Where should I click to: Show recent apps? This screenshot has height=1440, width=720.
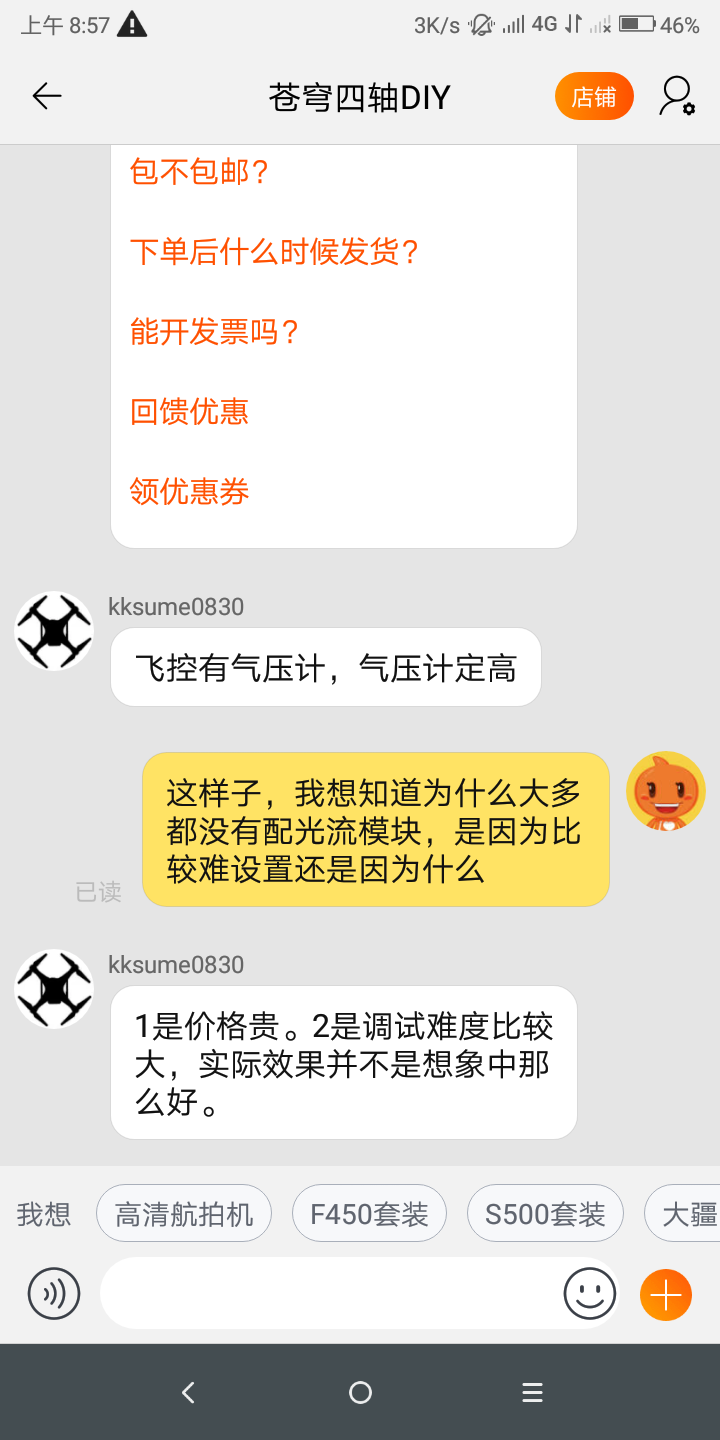pos(532,1392)
